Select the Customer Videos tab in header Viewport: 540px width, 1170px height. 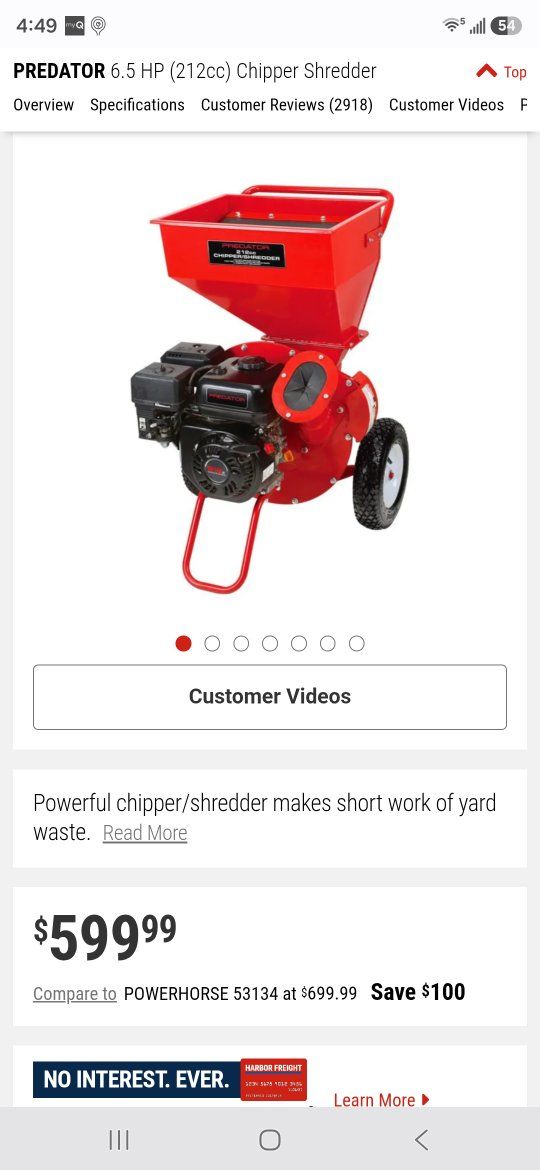[x=446, y=105]
